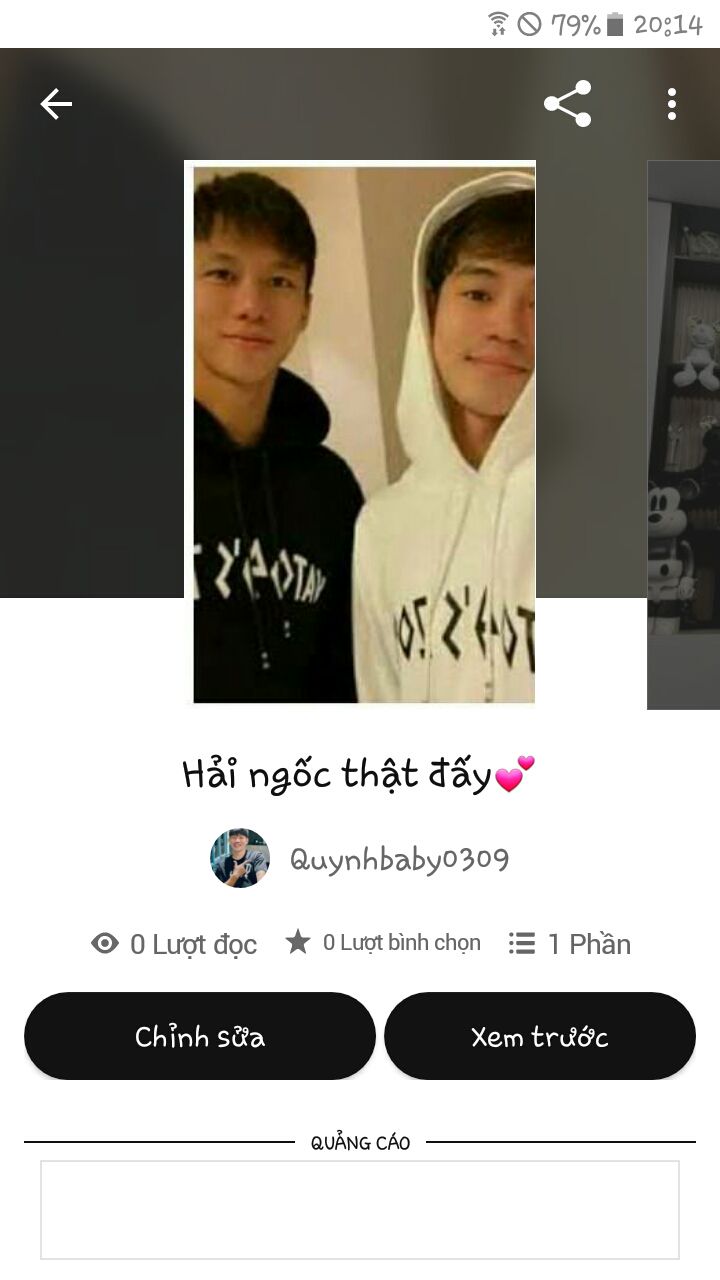Tap the story cover image
Viewport: 720px width, 1280px height.
pyautogui.click(x=360, y=433)
